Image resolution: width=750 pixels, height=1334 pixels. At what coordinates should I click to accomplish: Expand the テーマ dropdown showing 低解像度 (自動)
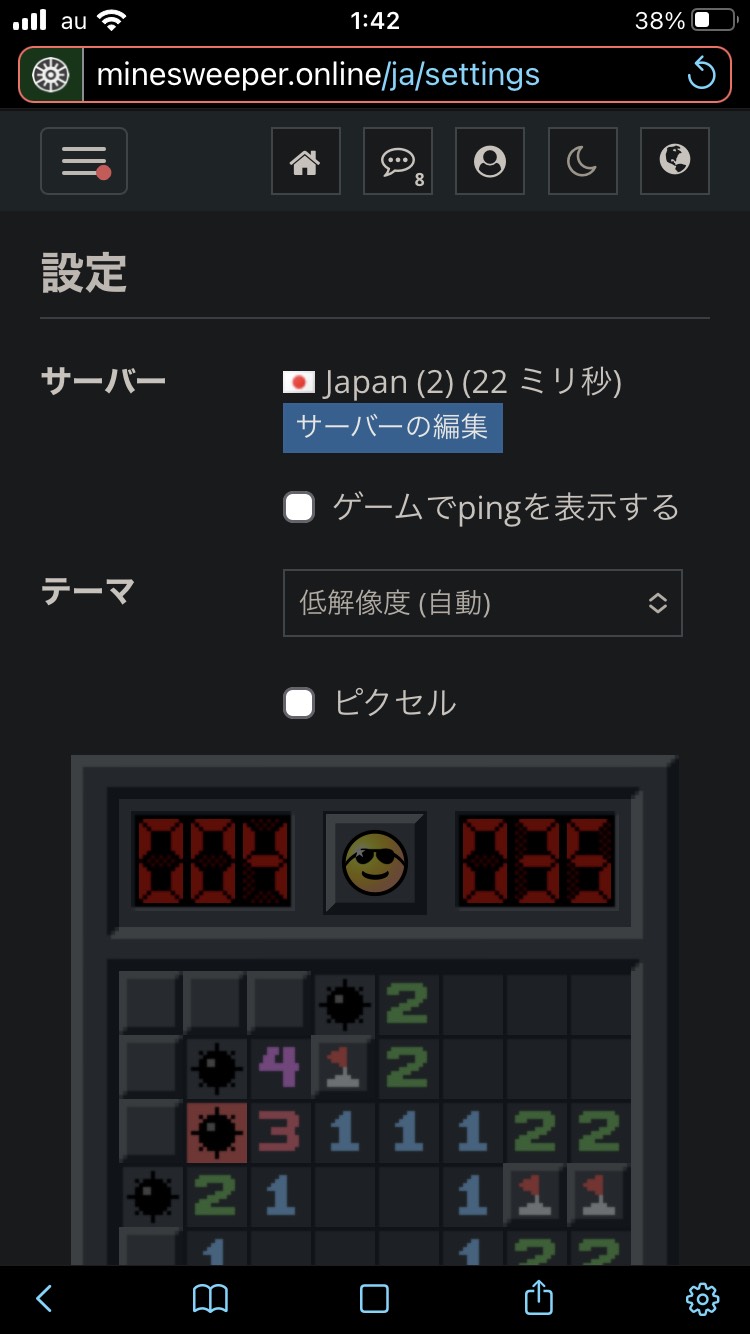tap(483, 603)
